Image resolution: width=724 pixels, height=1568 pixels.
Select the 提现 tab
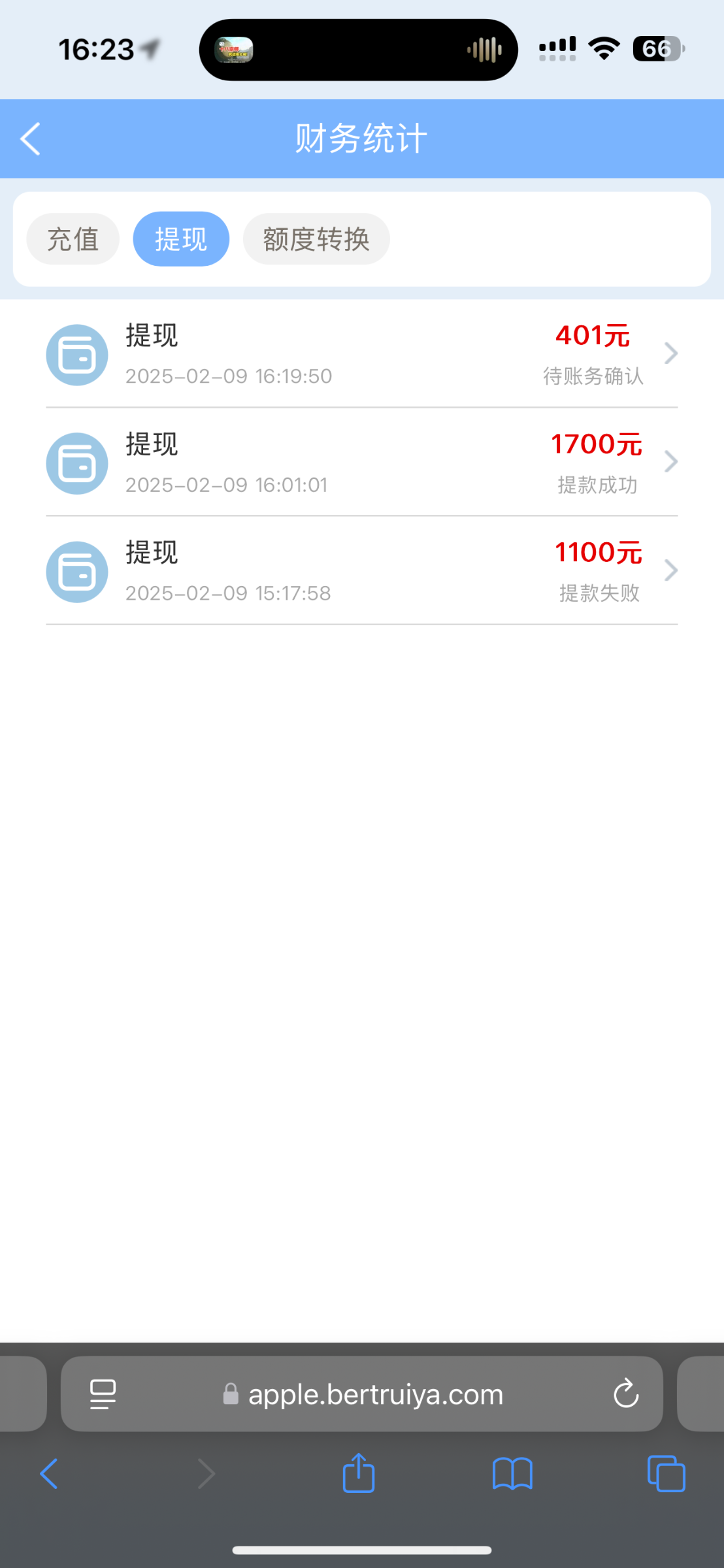coord(181,239)
